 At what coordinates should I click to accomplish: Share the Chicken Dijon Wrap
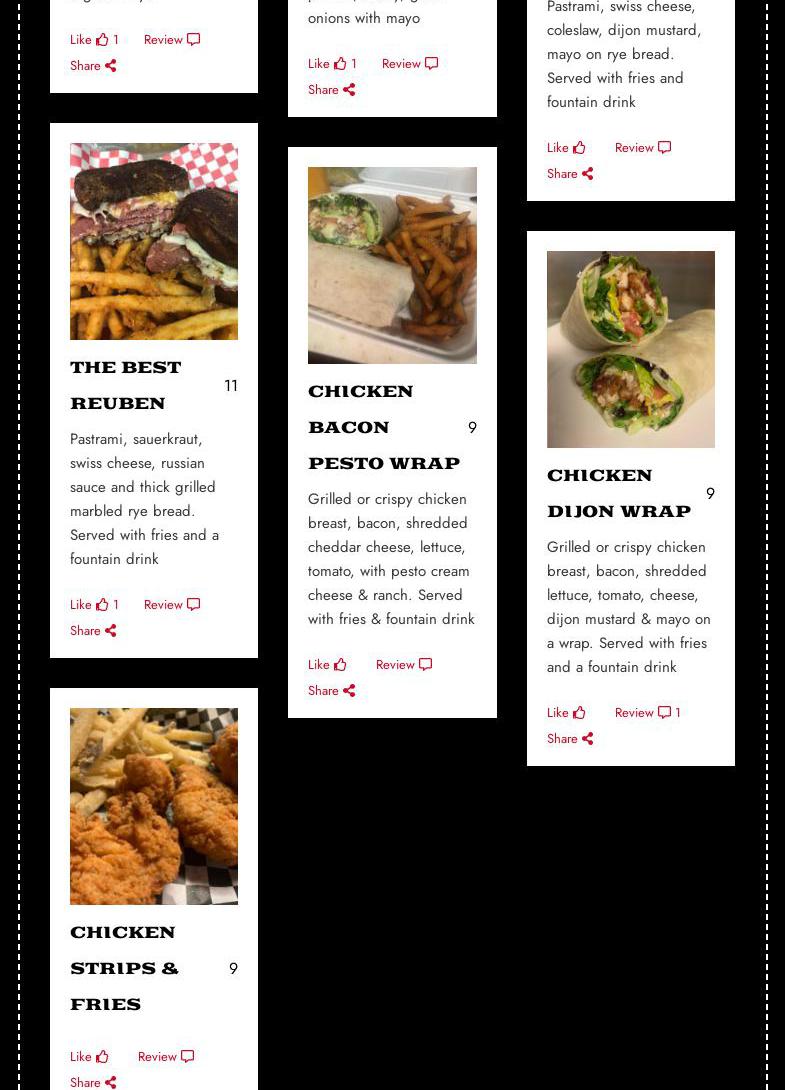(x=570, y=738)
